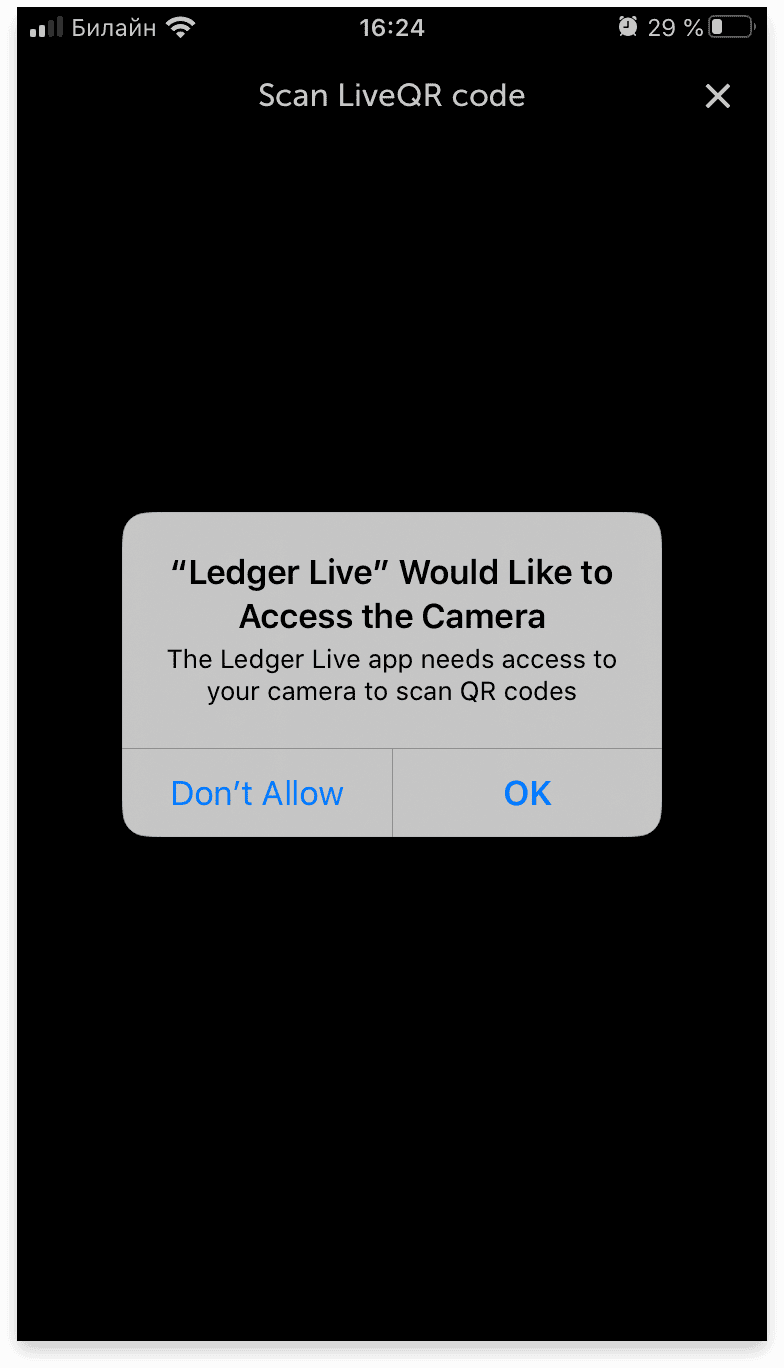Image resolution: width=784 pixels, height=1368 pixels.
Task: Close the Scan LiveQR code screen
Action: coord(717,96)
